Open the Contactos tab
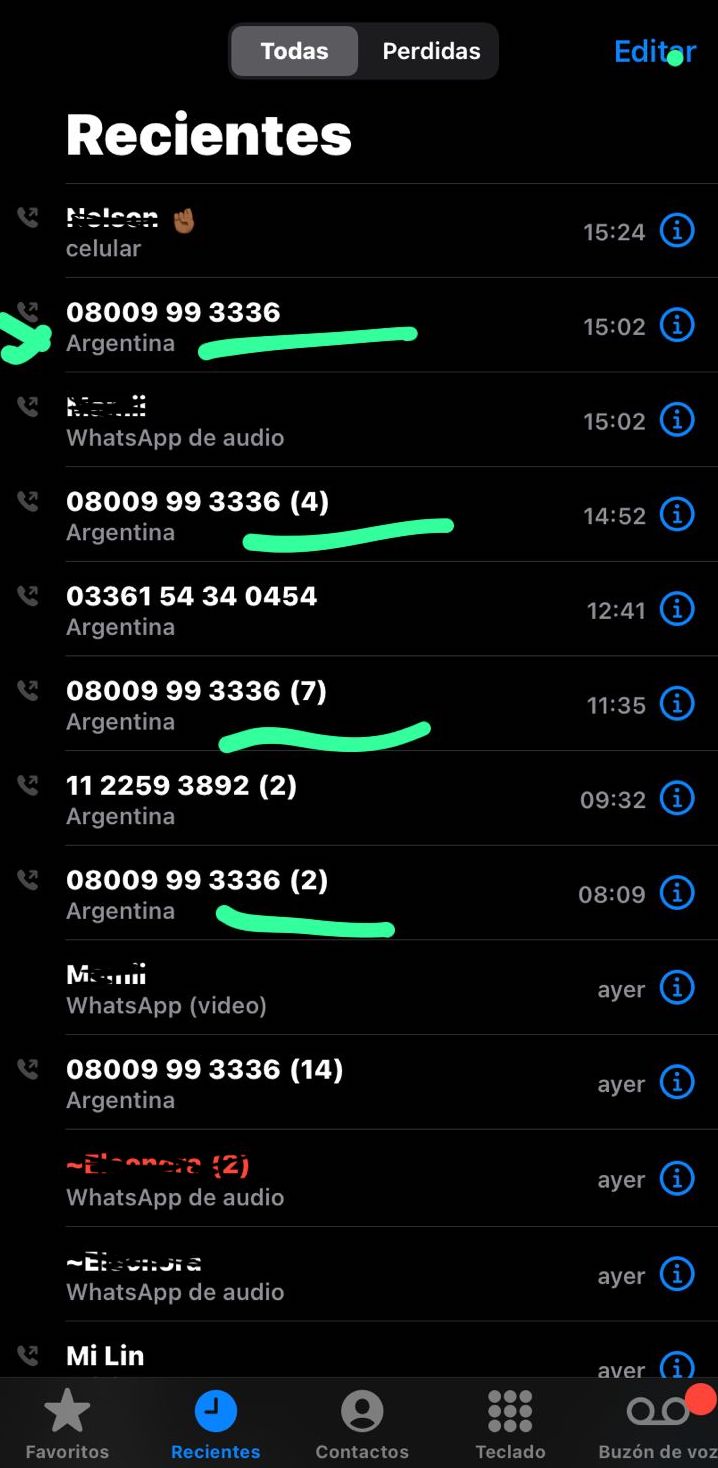The width and height of the screenshot is (718, 1468). [362, 1424]
